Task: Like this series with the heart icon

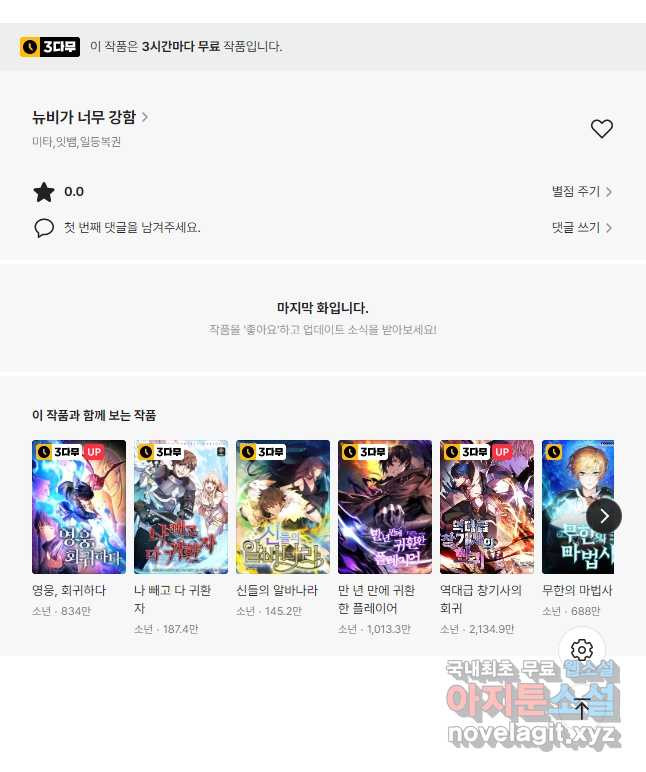Action: point(601,129)
